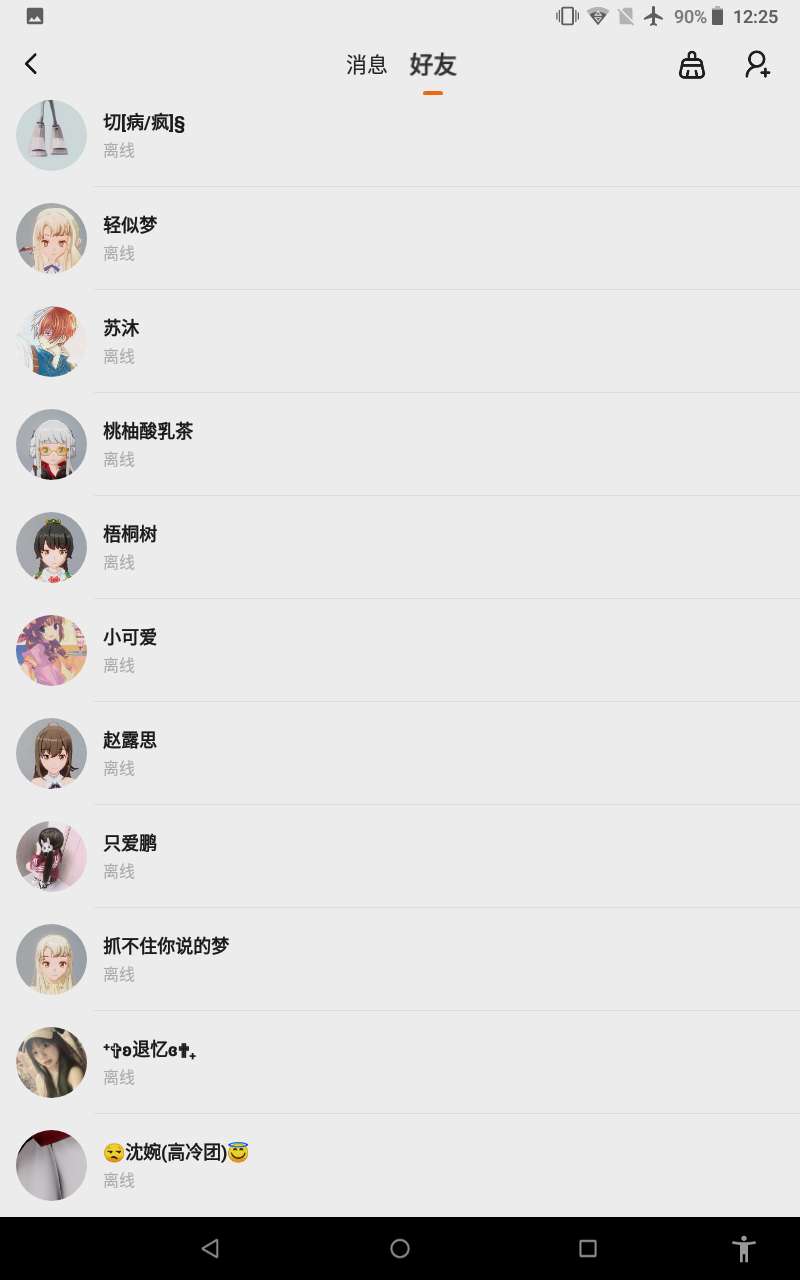This screenshot has height=1280, width=800.
Task: Open friend 苏沐
Action: tap(400, 342)
